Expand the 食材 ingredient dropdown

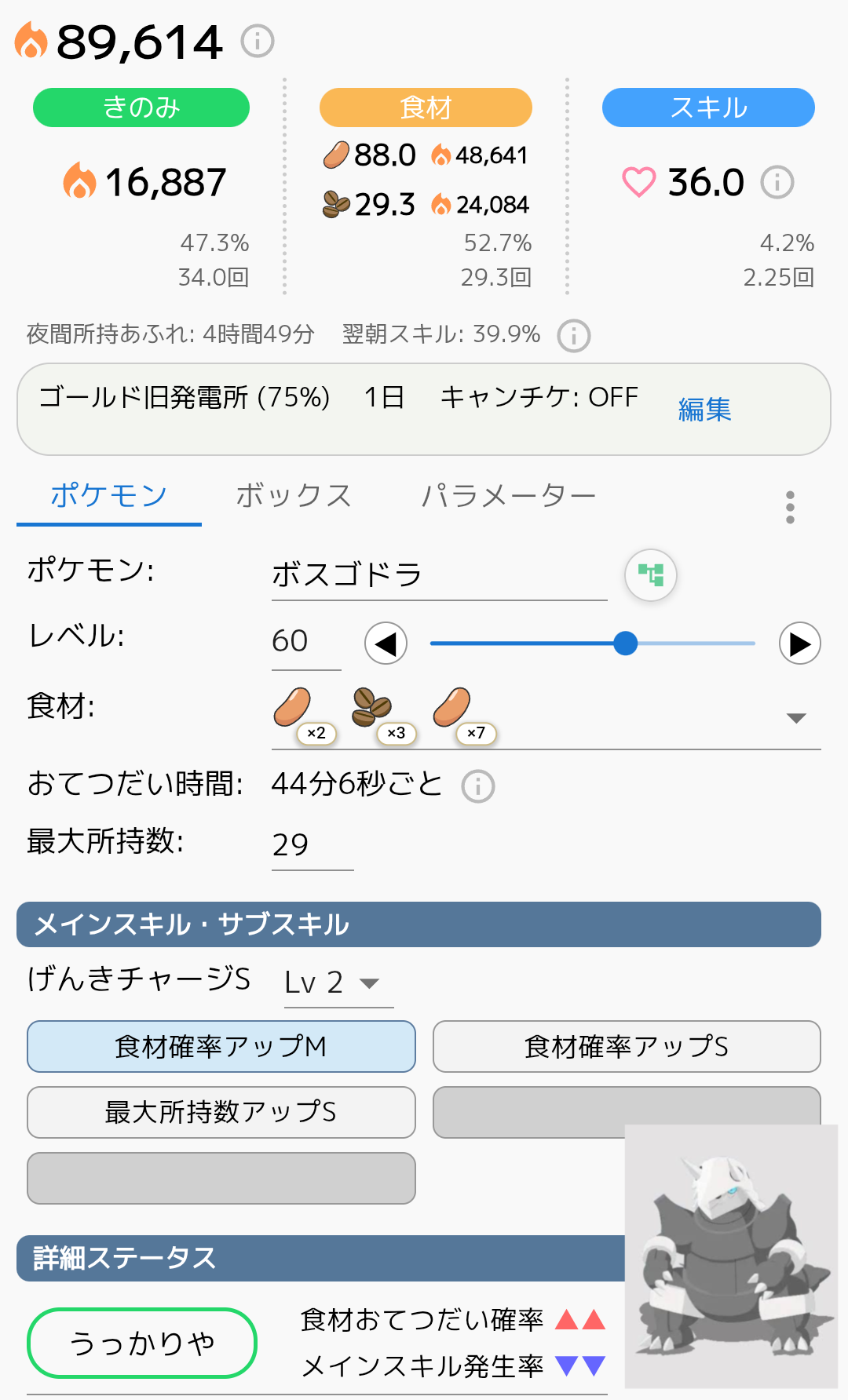coord(796,718)
